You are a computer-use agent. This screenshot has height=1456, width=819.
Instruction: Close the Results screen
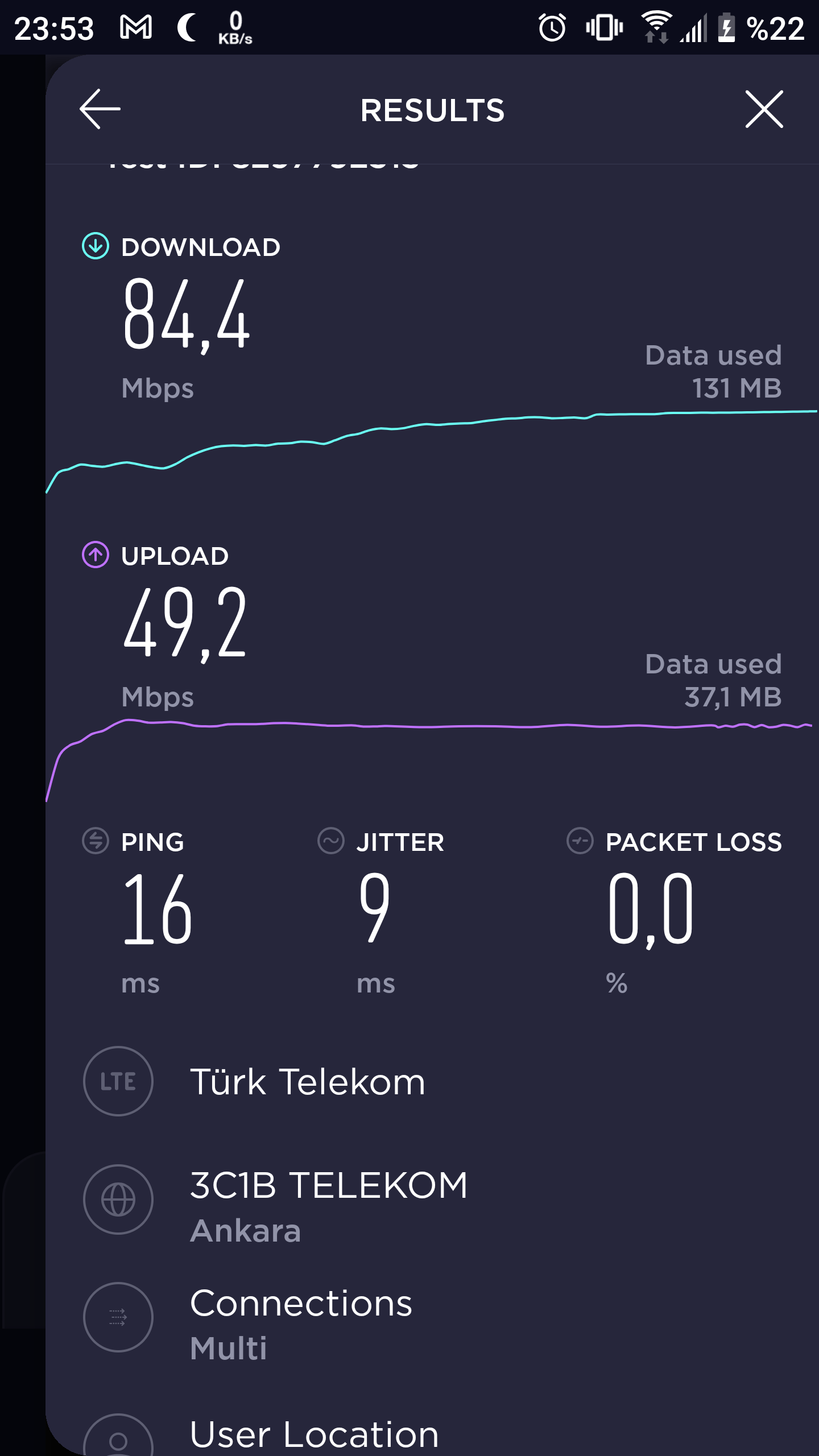tap(764, 109)
